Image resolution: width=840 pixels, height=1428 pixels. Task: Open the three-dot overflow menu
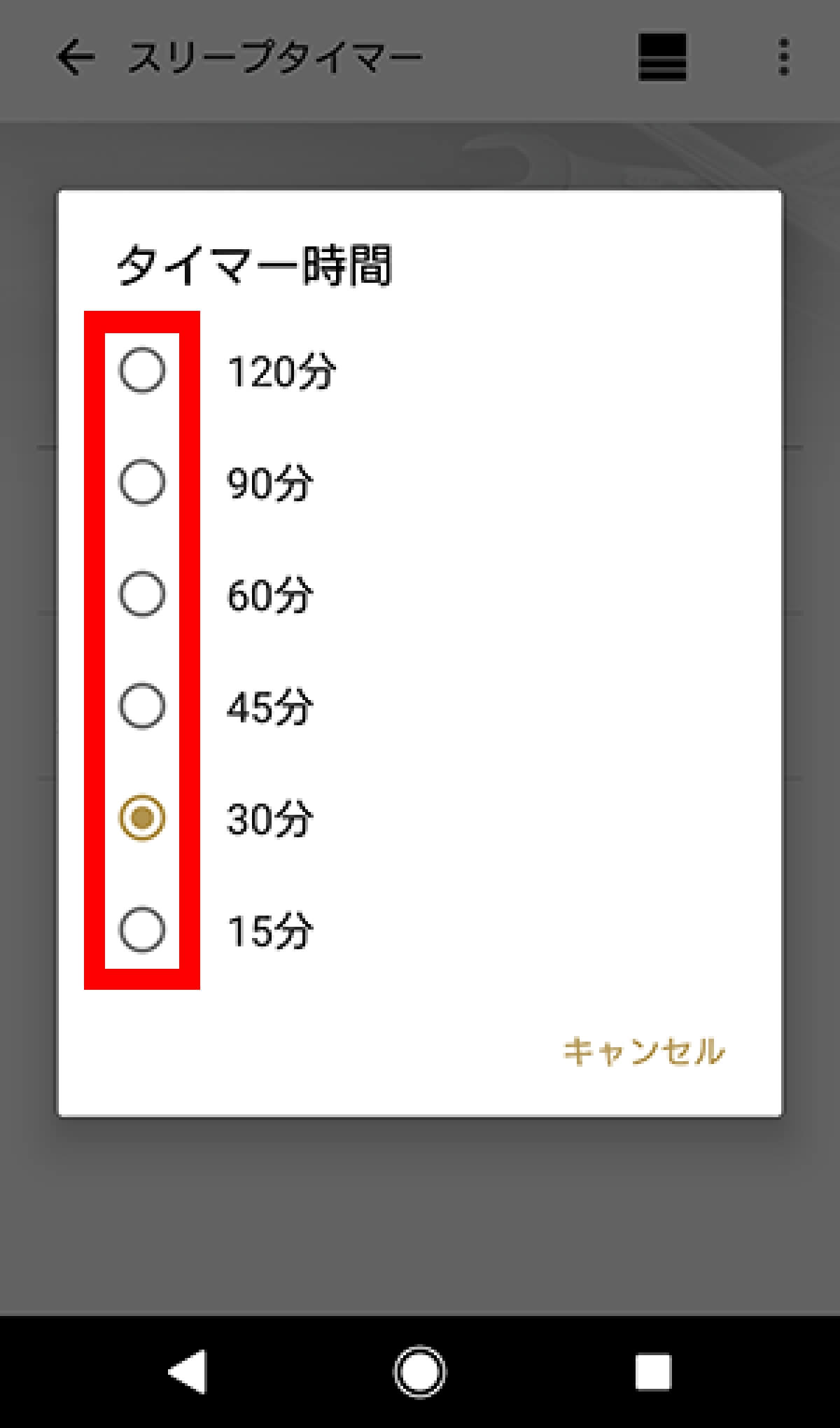tap(783, 57)
